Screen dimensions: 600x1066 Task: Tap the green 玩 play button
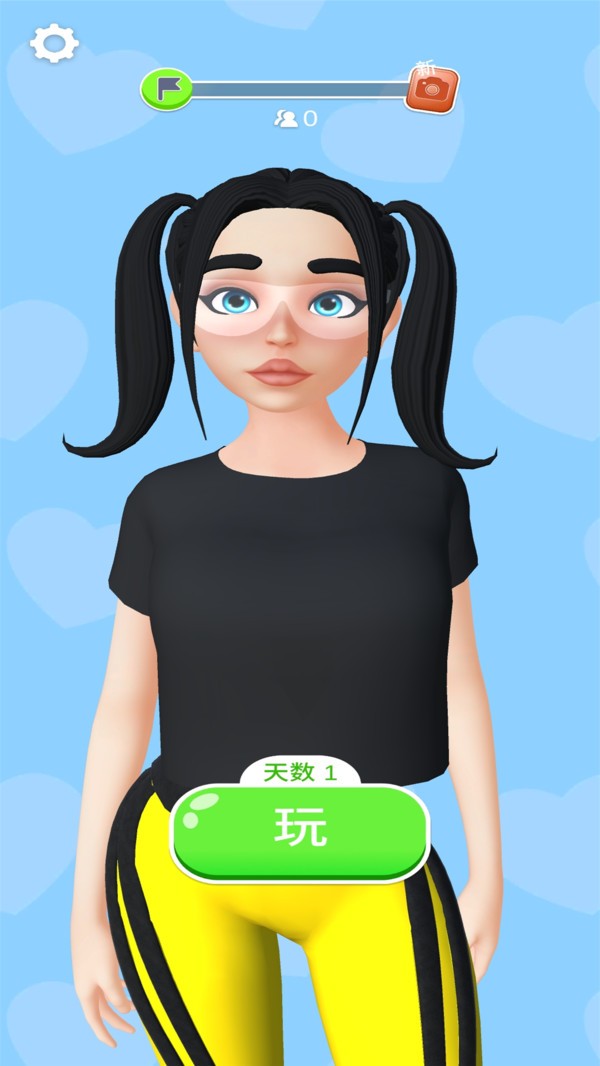[301, 831]
